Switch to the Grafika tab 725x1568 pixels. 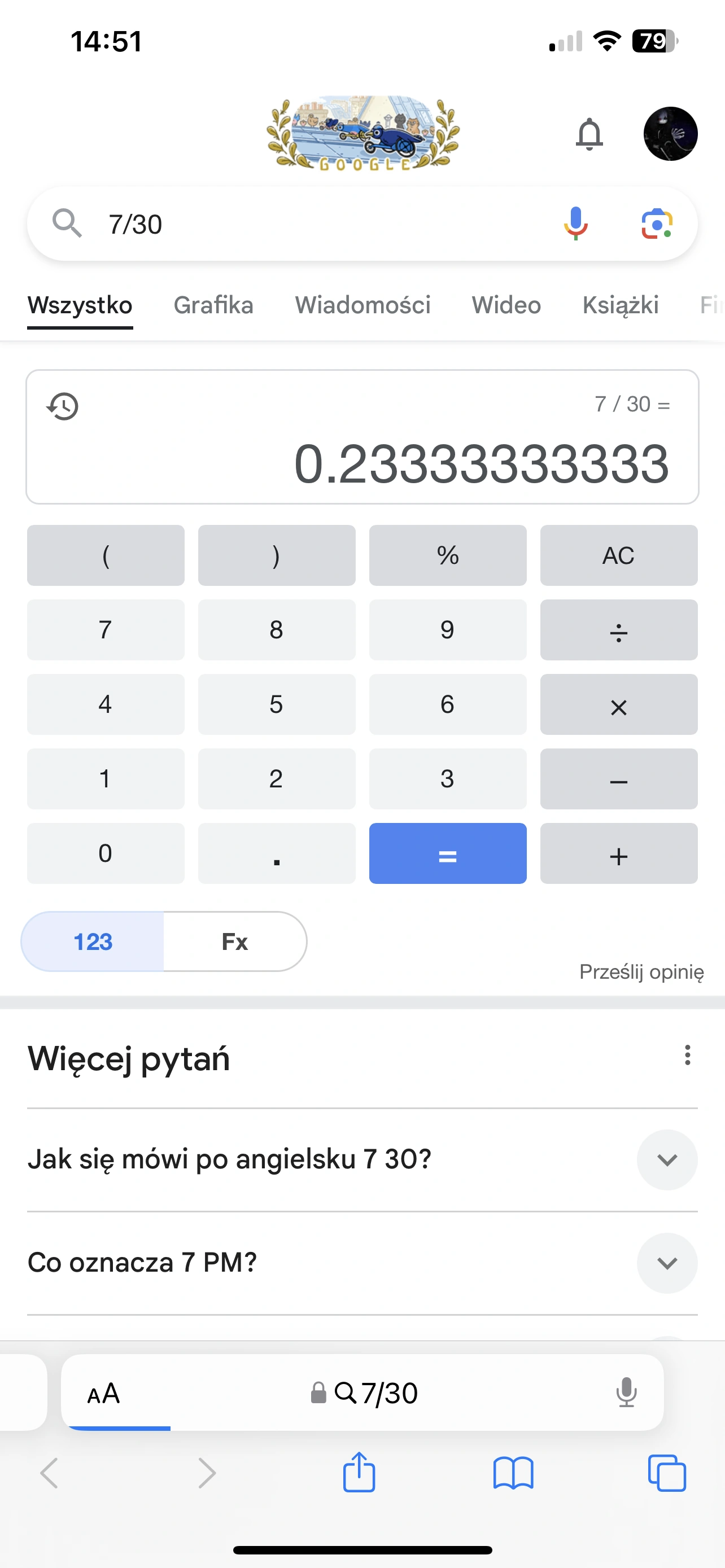click(x=213, y=305)
